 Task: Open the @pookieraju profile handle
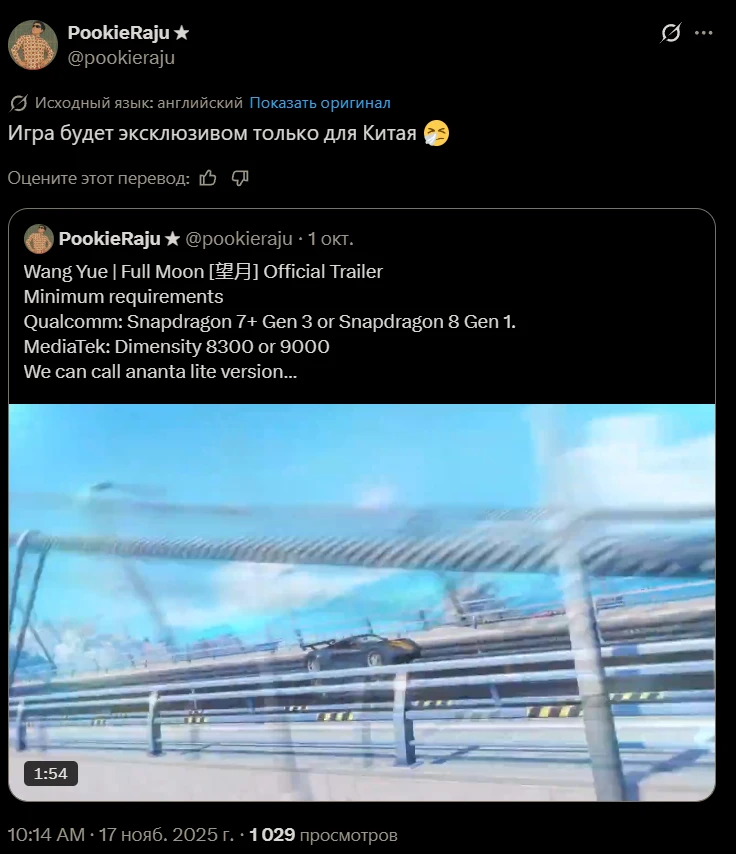coord(121,58)
